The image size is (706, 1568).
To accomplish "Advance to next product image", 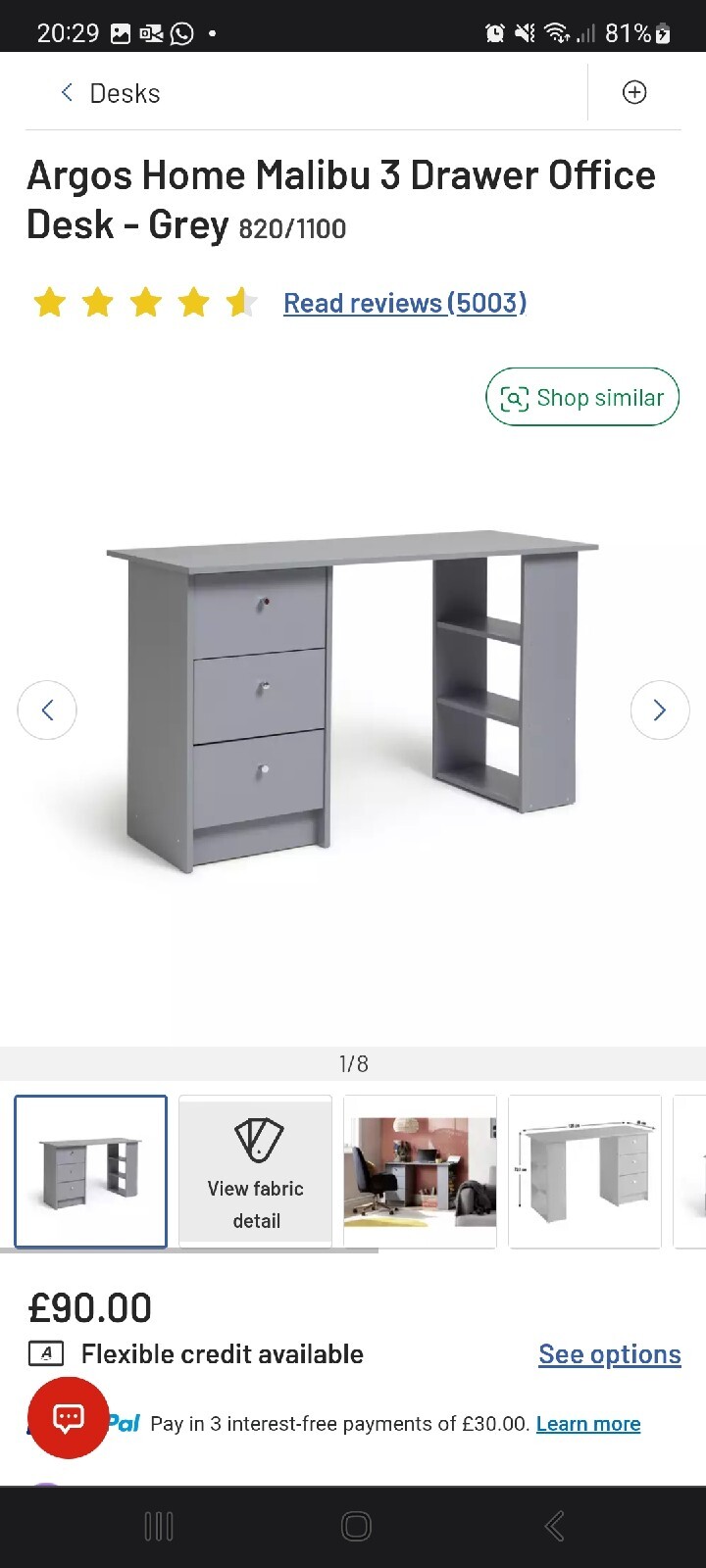I will point(659,710).
